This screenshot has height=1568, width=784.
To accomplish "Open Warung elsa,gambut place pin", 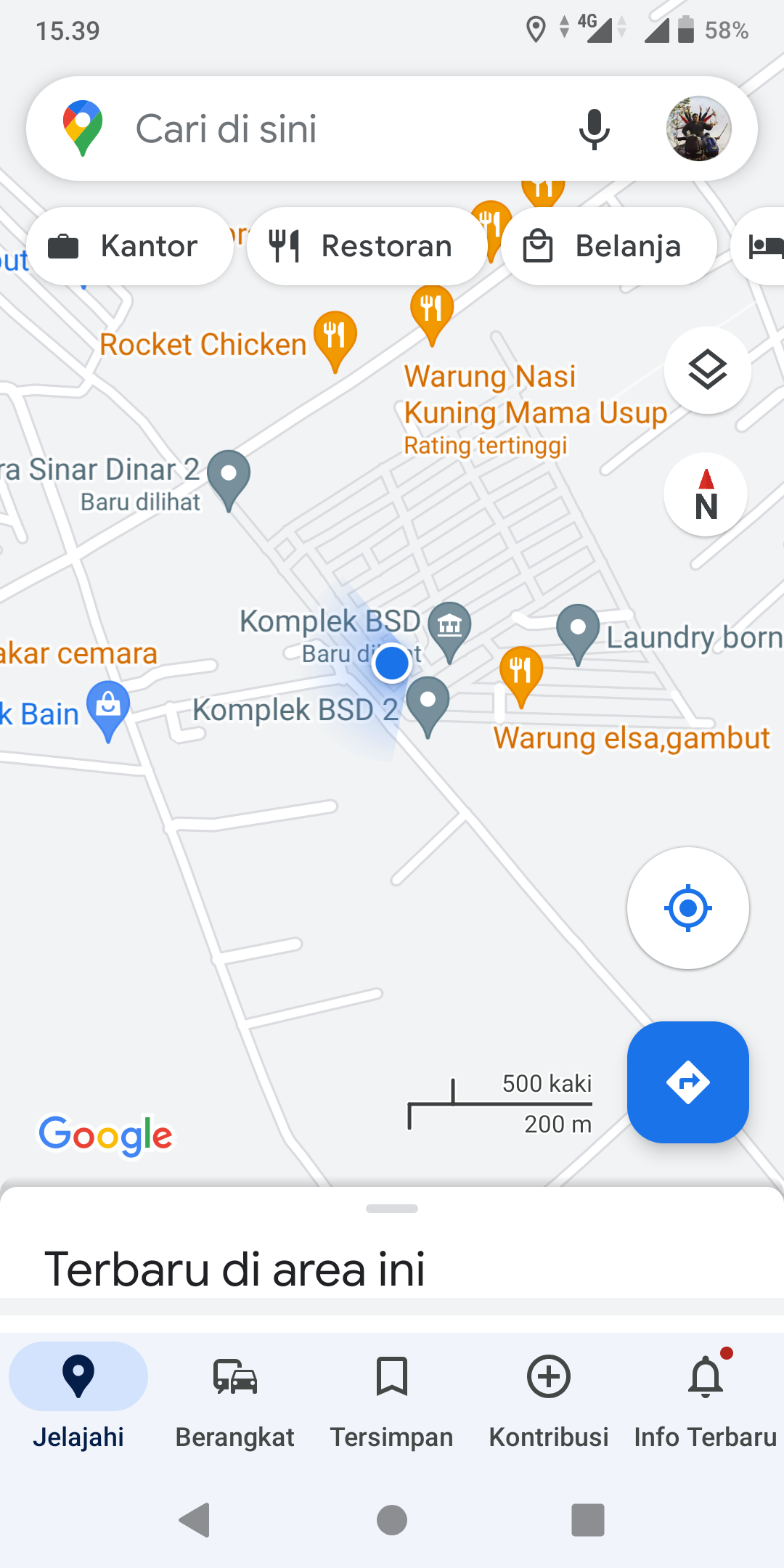I will pyautogui.click(x=520, y=670).
